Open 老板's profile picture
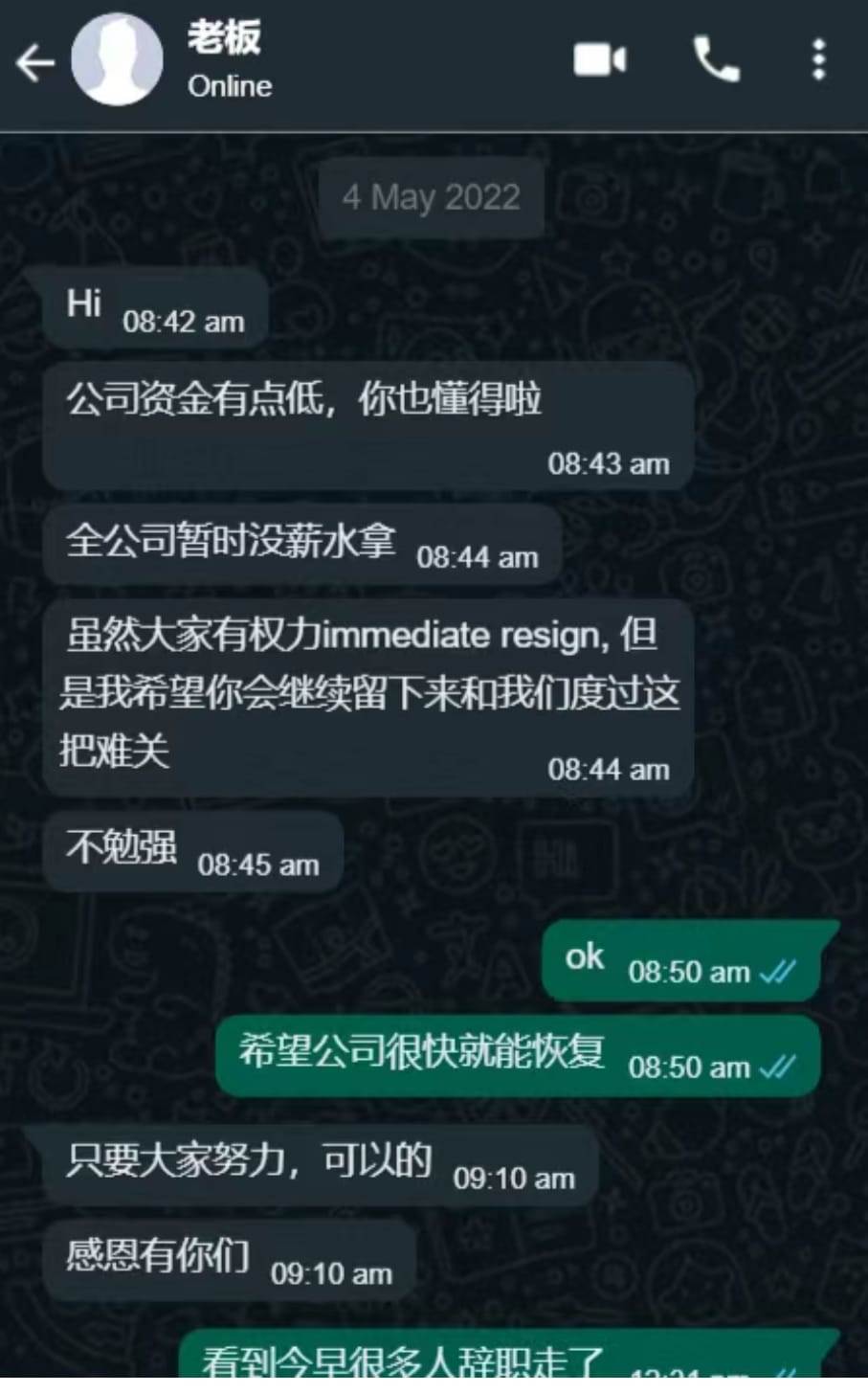The image size is (868, 1393). point(118,60)
